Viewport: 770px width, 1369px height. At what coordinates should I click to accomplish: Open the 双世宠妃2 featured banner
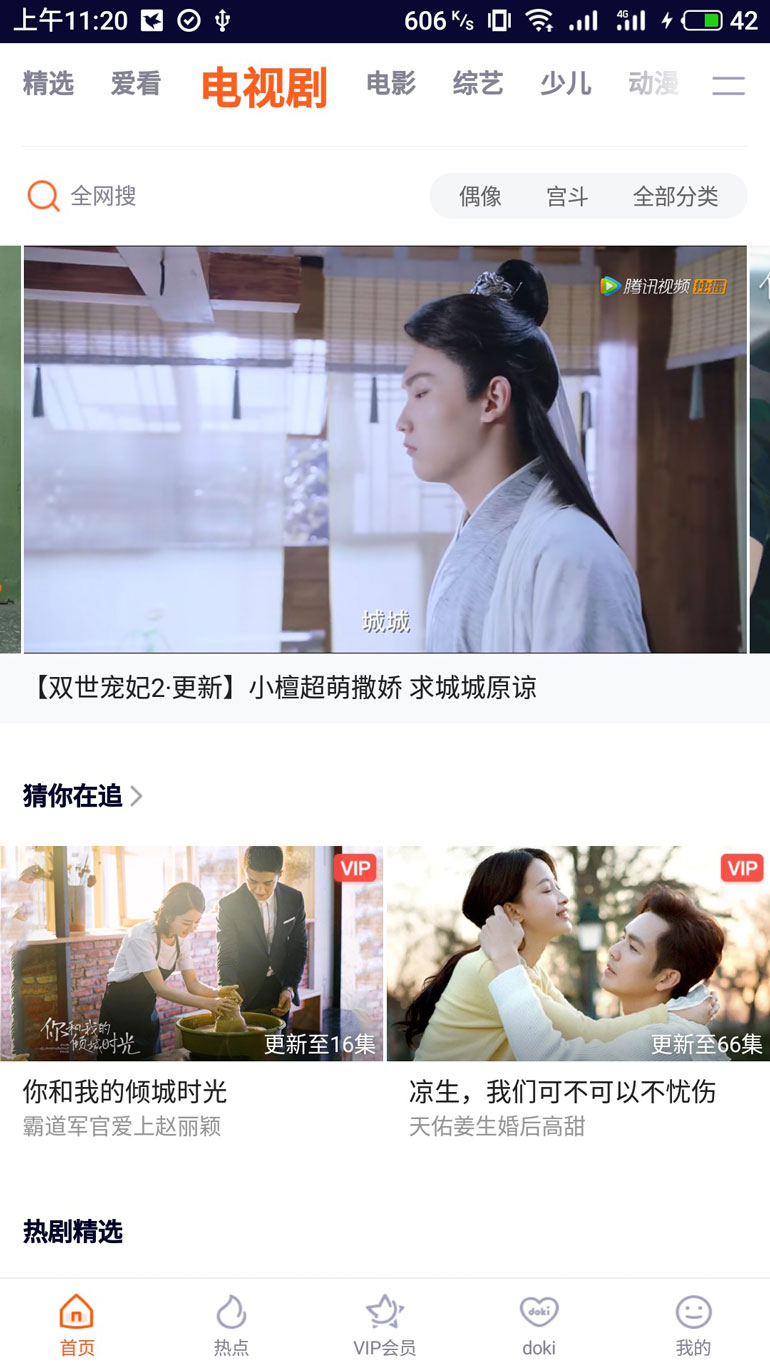click(x=385, y=484)
